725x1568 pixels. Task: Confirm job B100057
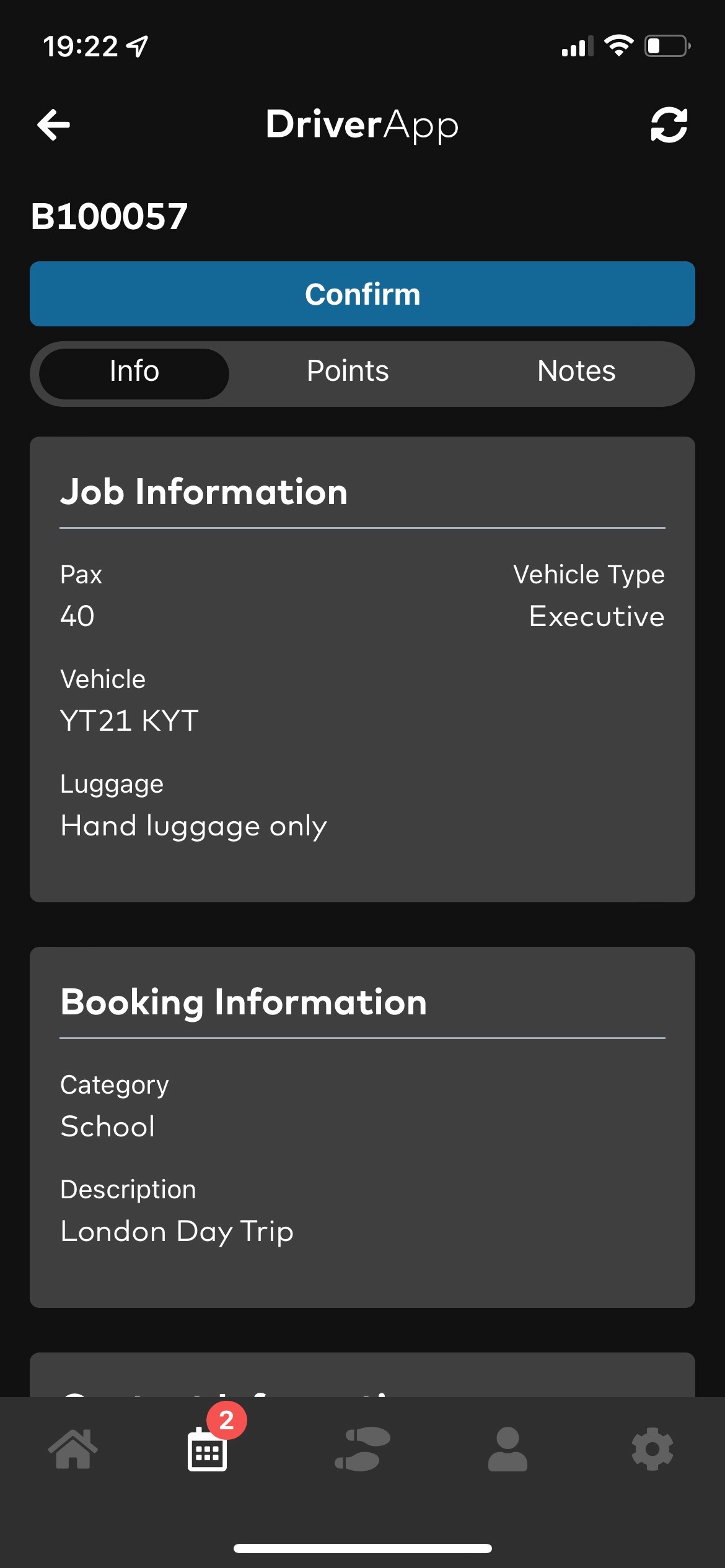[x=362, y=294]
